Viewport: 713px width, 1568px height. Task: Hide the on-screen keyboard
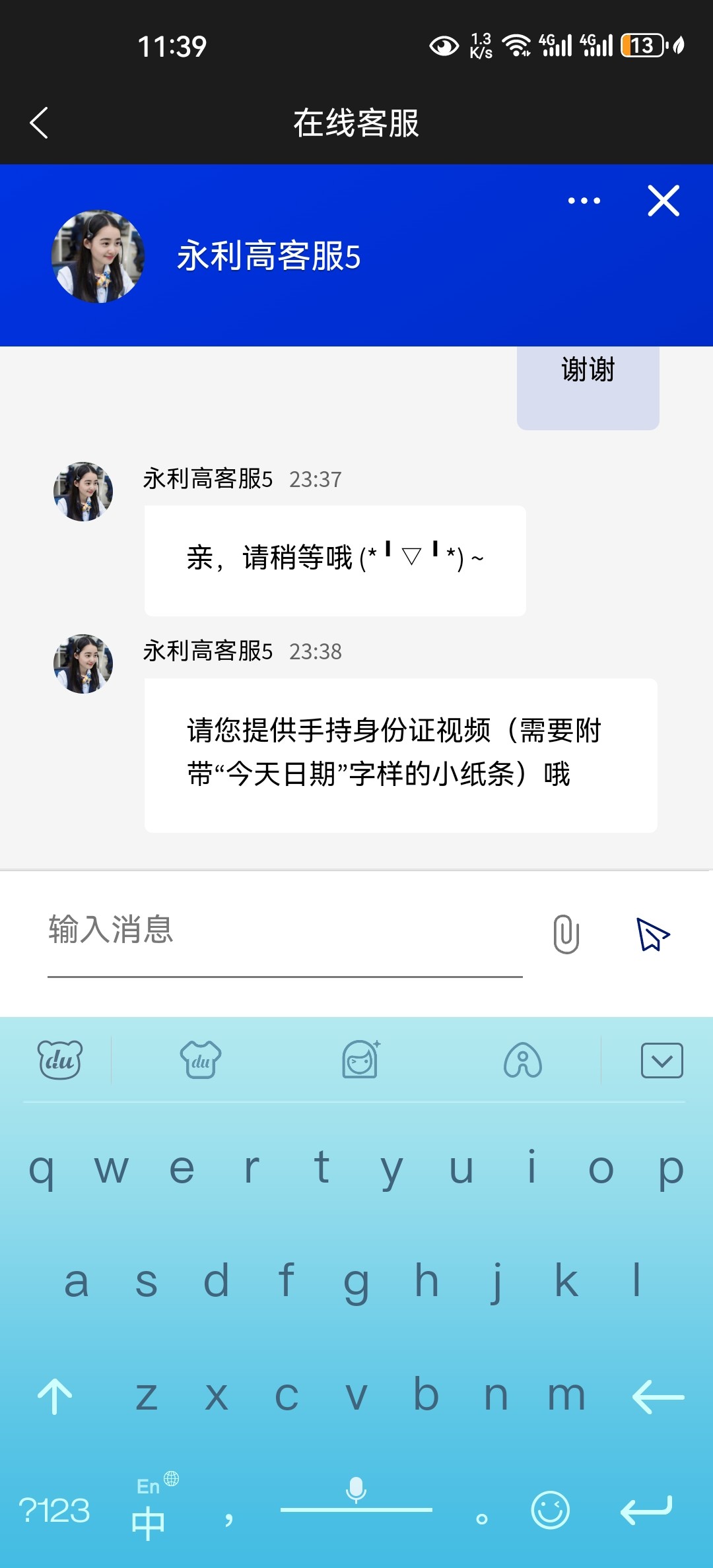coord(662,1061)
